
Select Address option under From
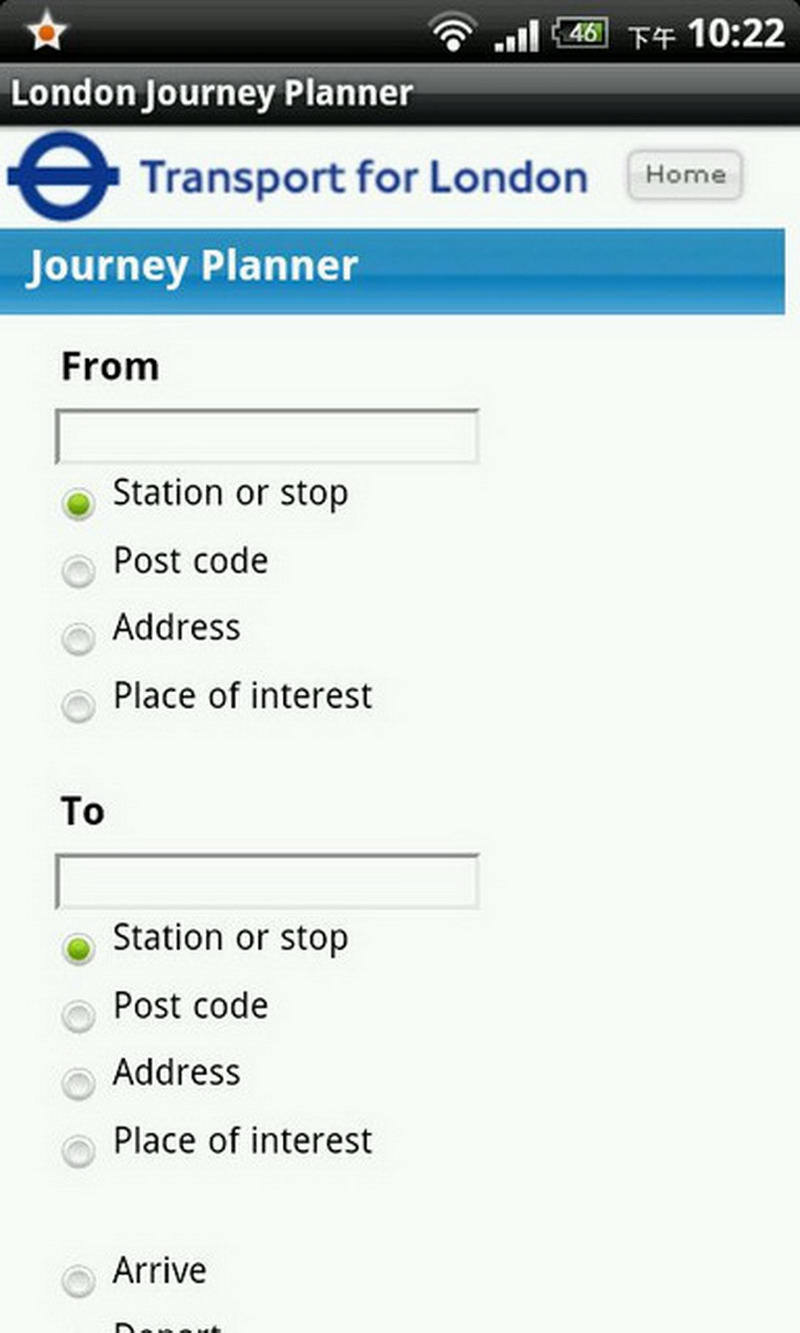click(x=79, y=639)
